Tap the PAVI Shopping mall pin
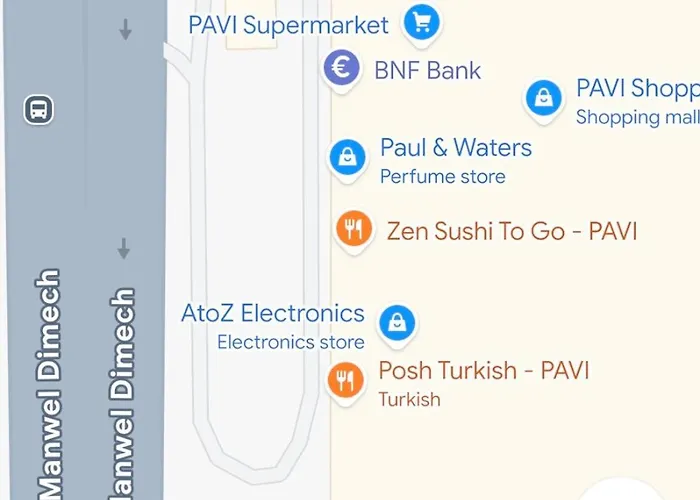 pos(543,98)
